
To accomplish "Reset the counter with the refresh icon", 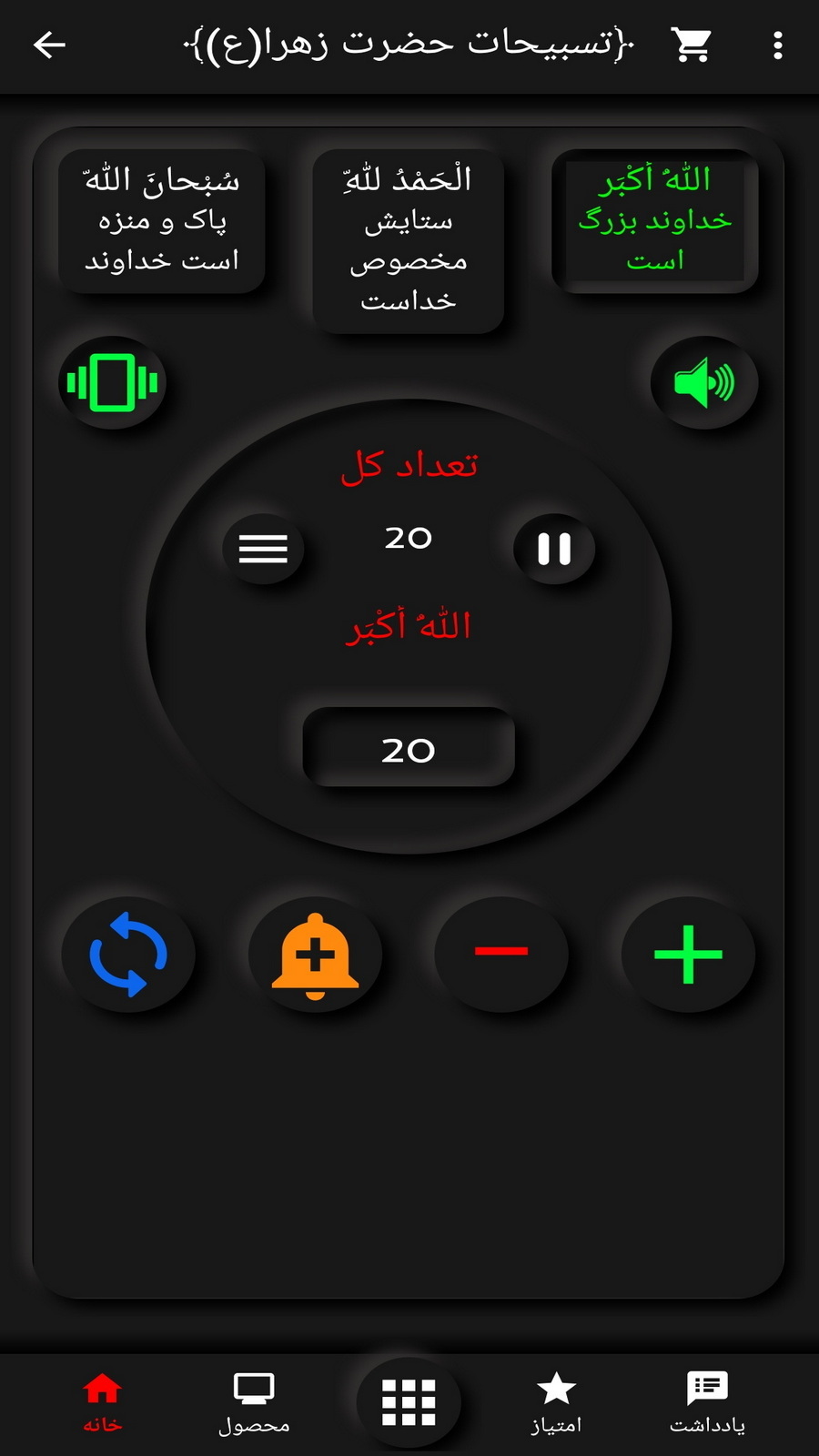I will (x=128, y=954).
